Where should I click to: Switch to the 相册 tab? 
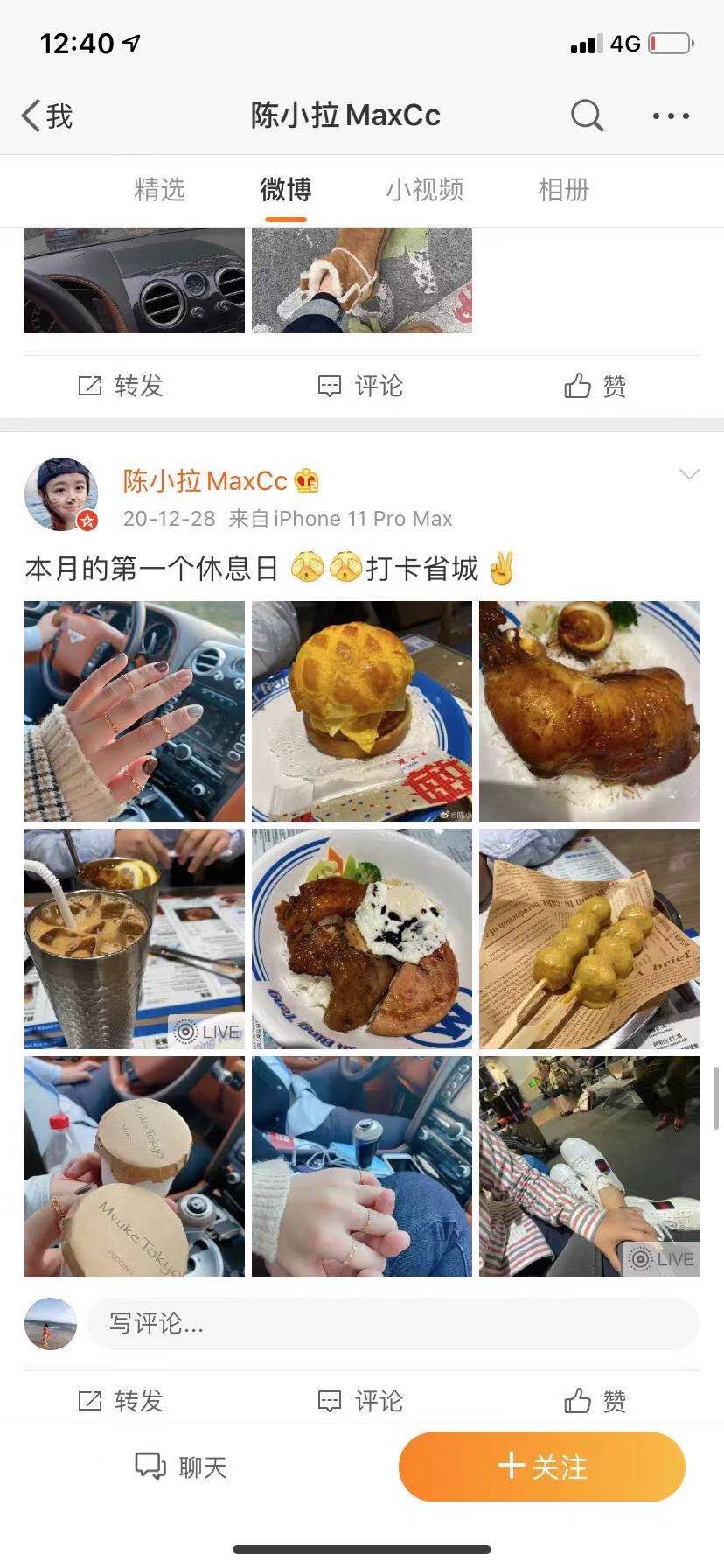point(564,190)
